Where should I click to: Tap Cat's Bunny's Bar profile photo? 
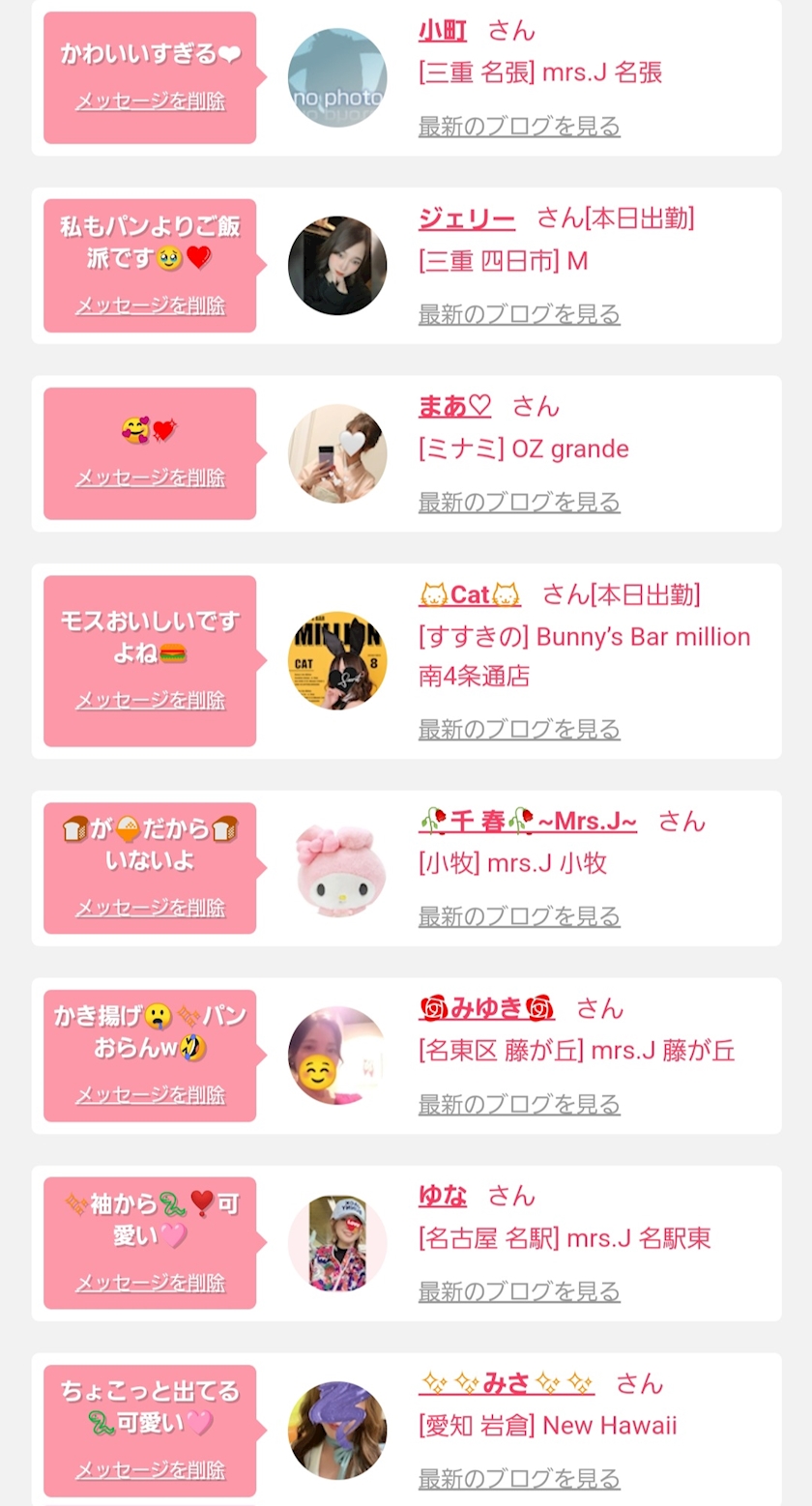click(x=337, y=661)
